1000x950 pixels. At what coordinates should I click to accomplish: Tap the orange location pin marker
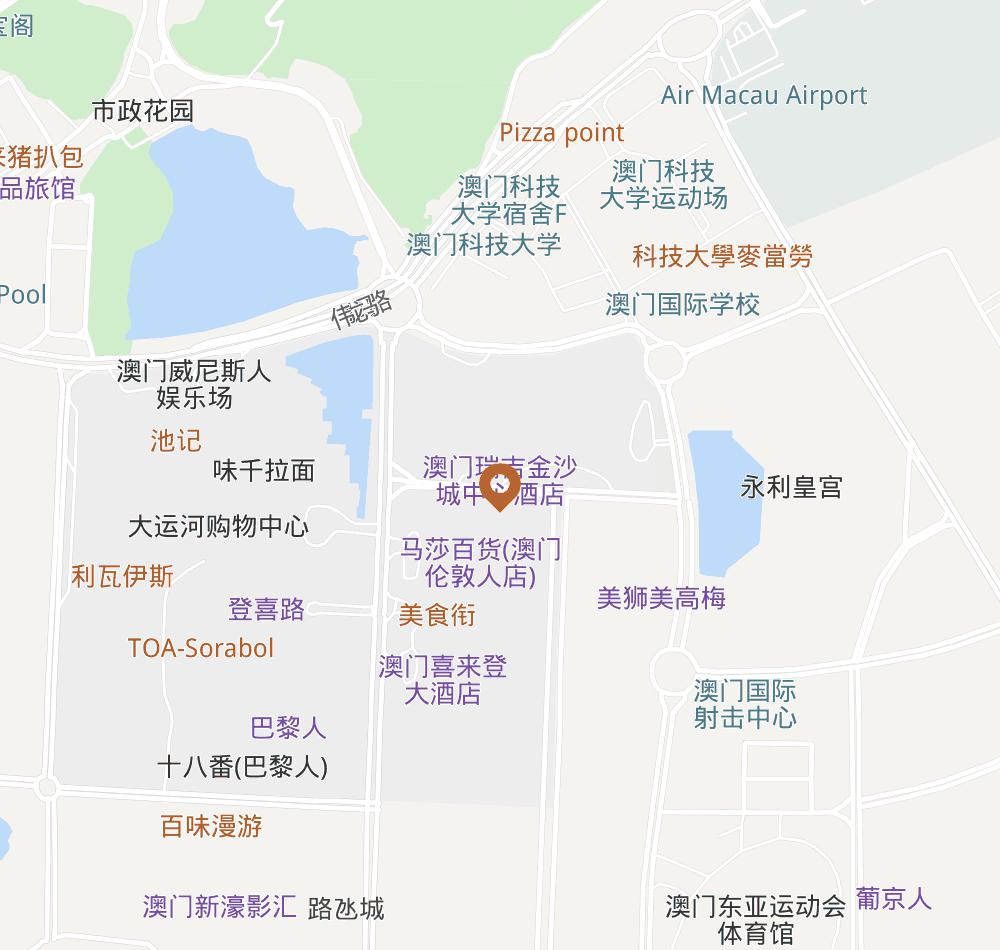click(499, 488)
